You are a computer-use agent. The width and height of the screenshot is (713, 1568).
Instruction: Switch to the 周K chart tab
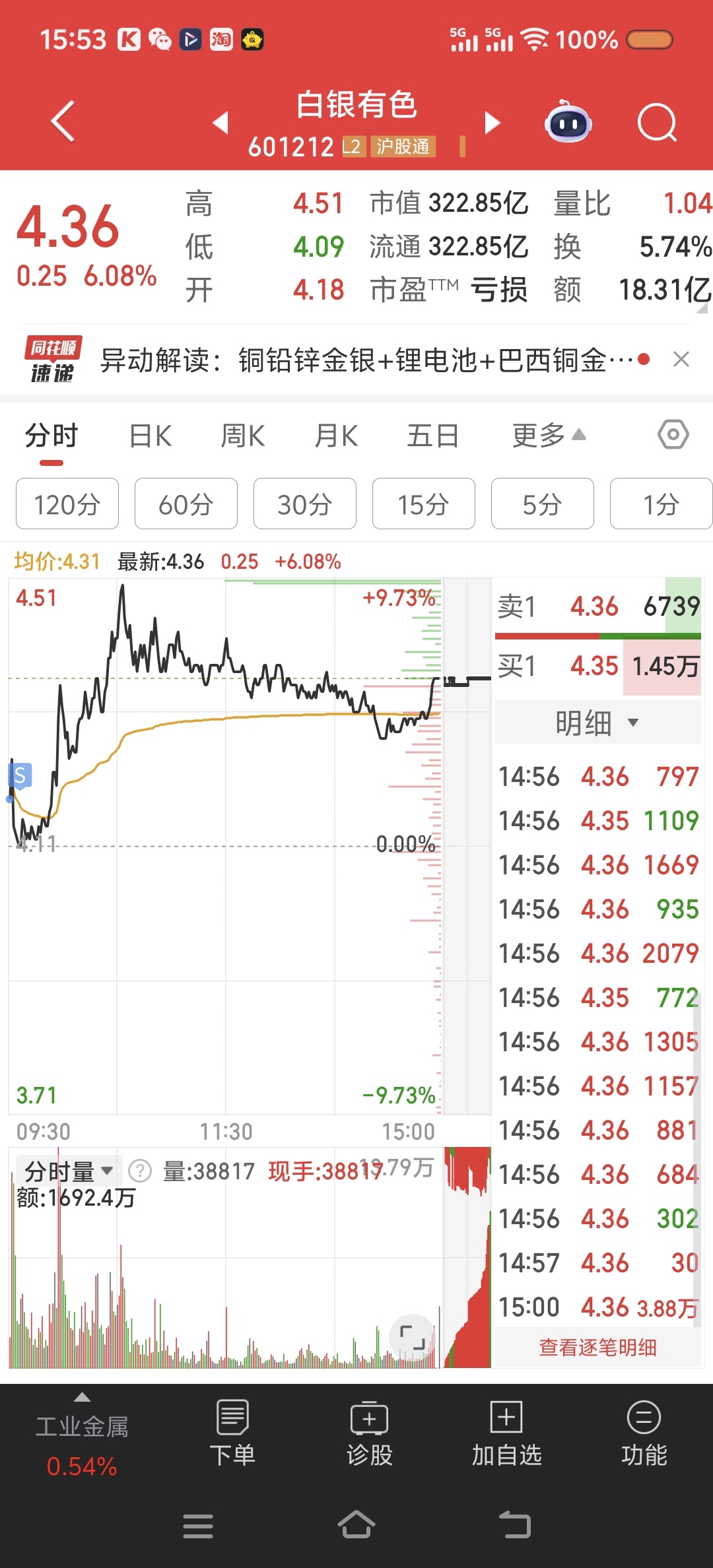(x=243, y=436)
